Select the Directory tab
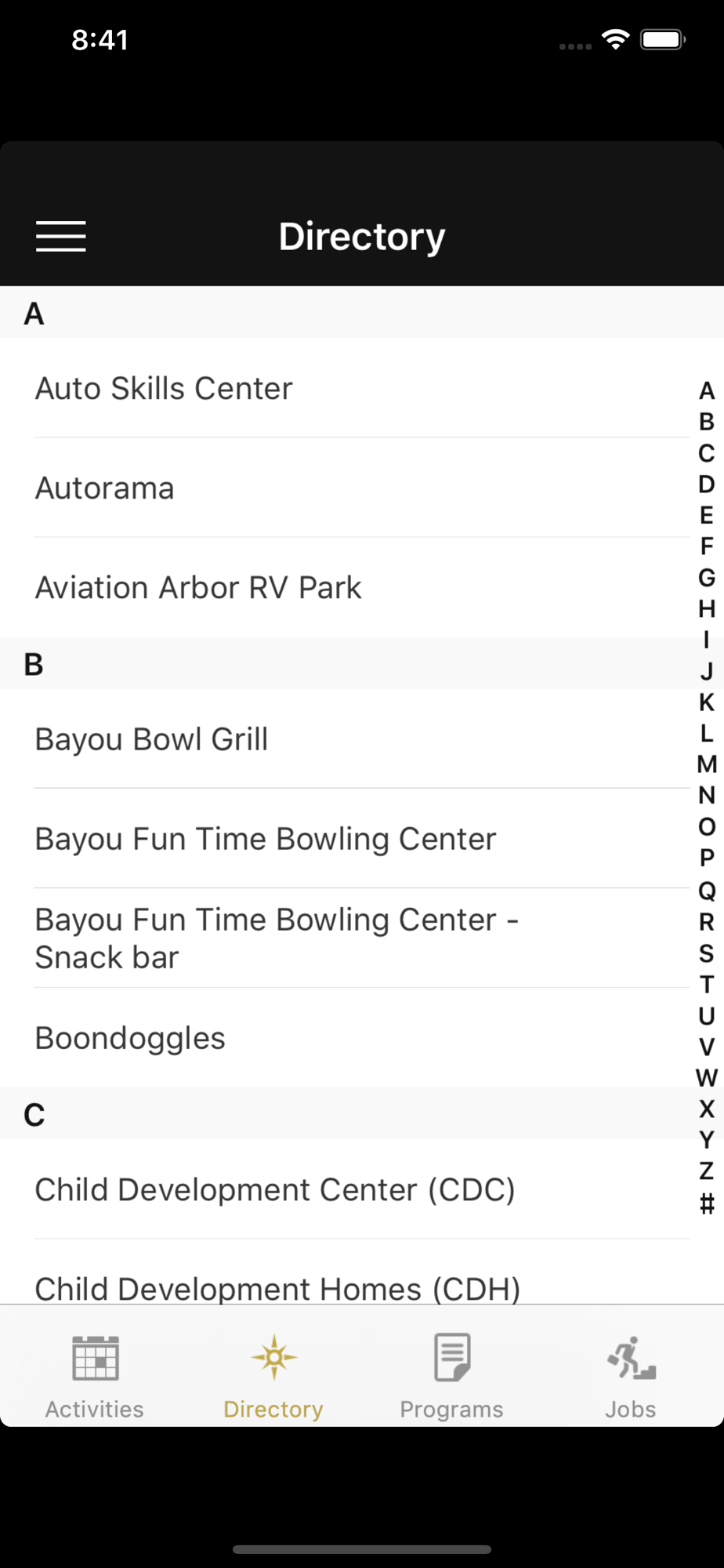This screenshot has width=724, height=1568. pyautogui.click(x=273, y=1377)
